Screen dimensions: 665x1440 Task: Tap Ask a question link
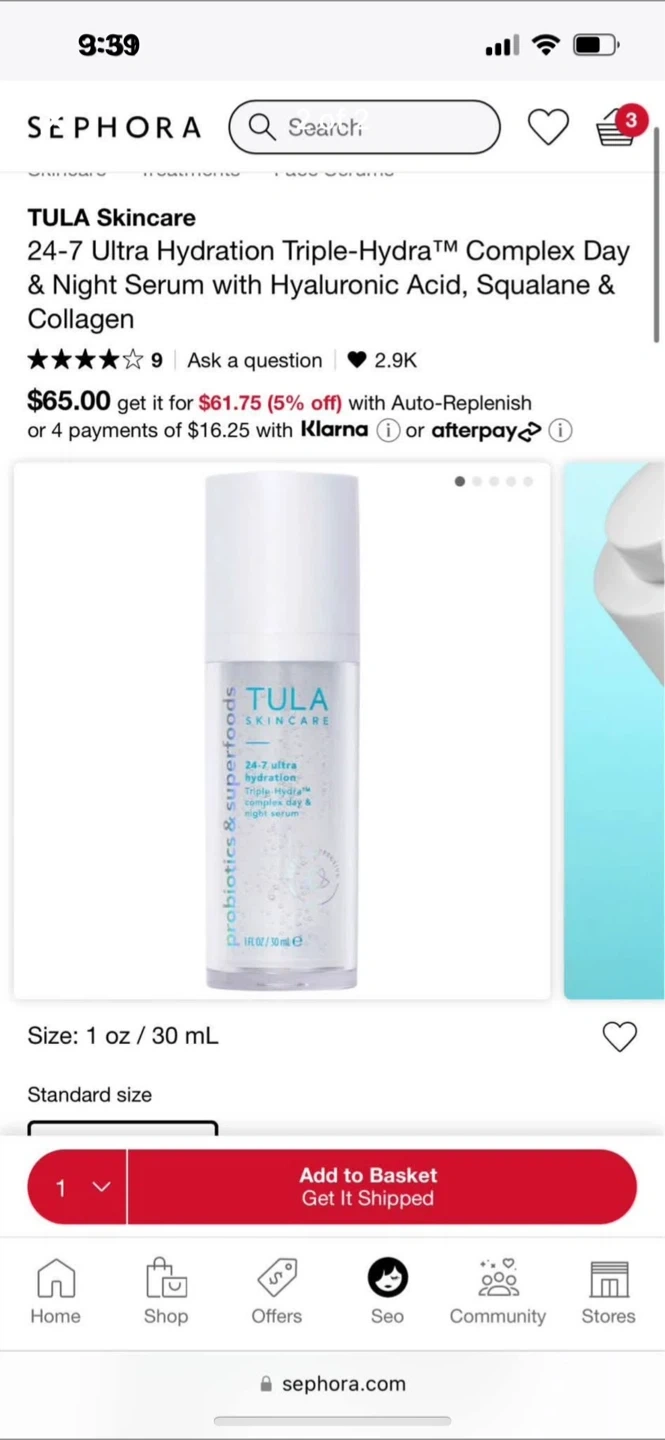(x=254, y=360)
